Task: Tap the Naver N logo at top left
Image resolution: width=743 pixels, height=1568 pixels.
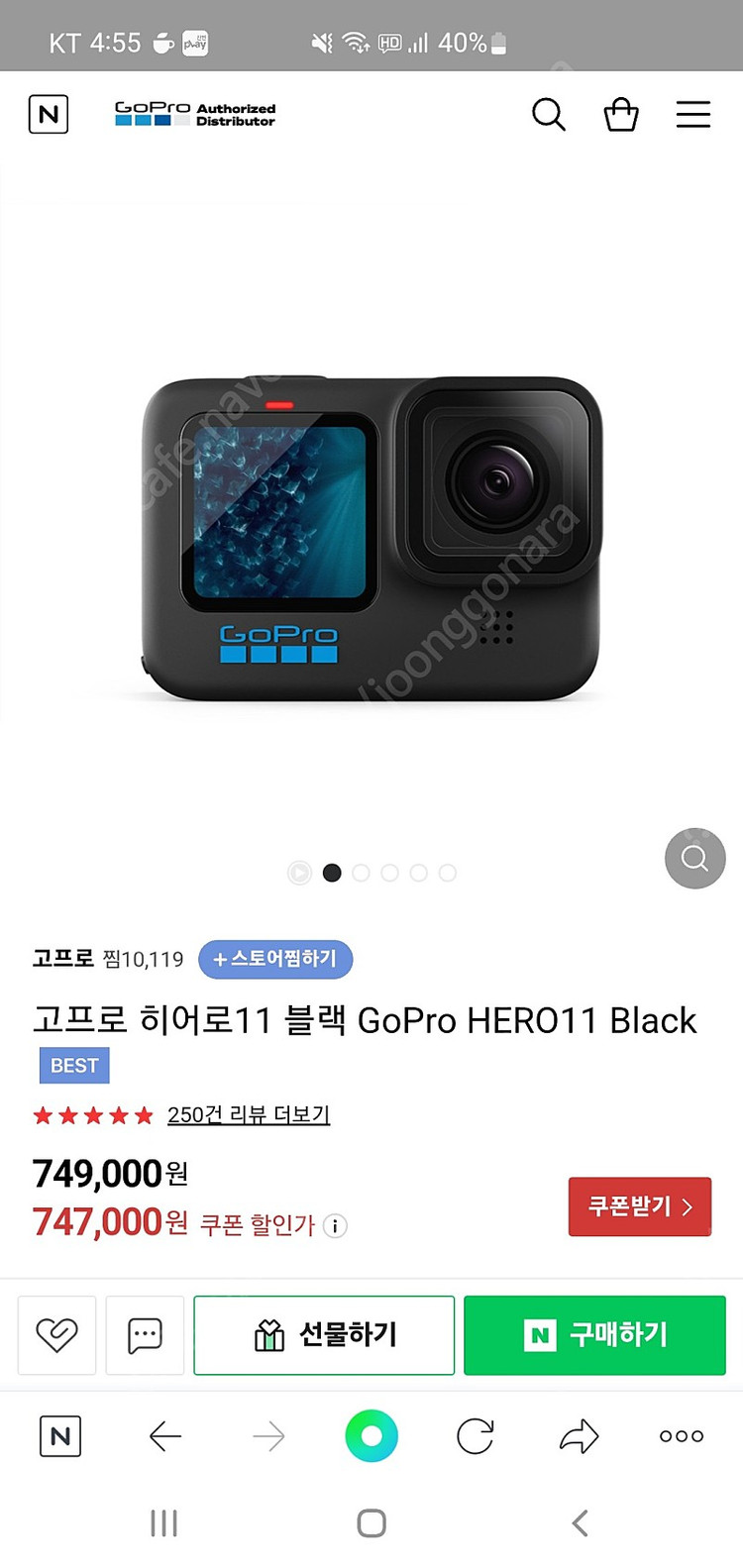Action: [x=48, y=114]
